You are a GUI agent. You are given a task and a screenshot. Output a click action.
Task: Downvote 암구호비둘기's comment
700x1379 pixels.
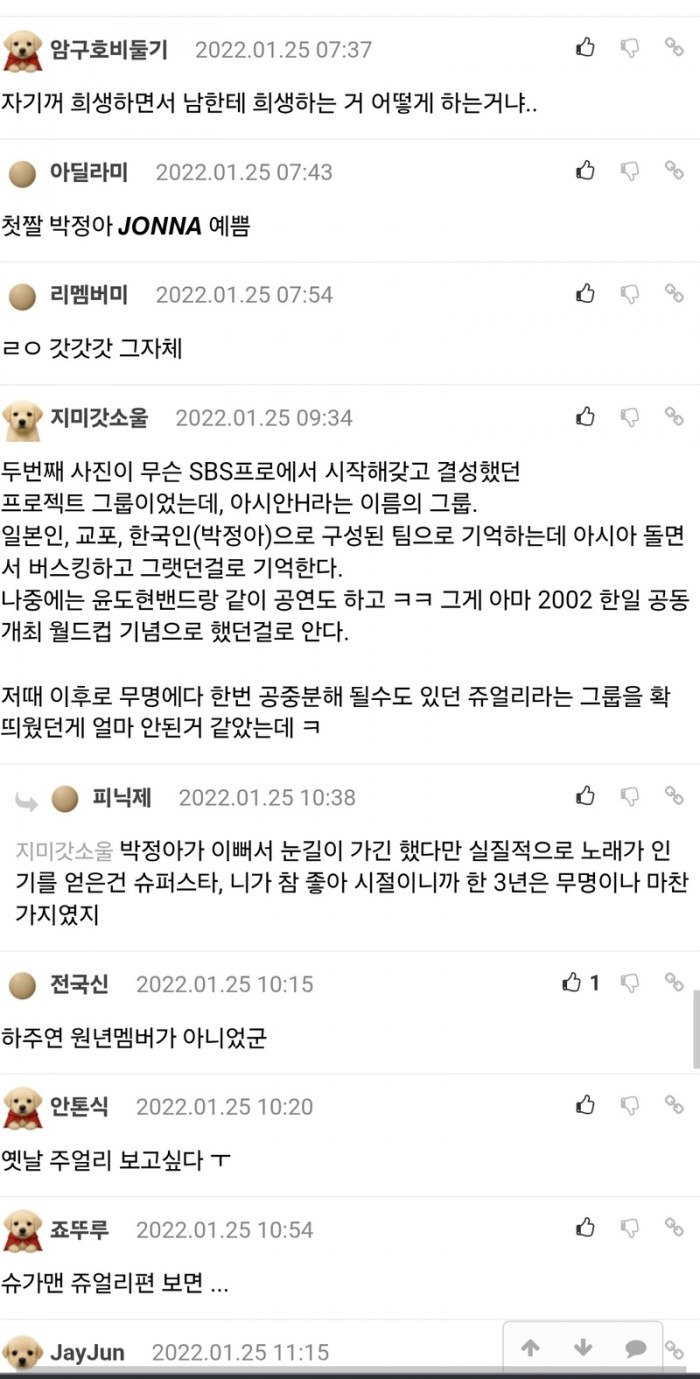tap(630, 47)
